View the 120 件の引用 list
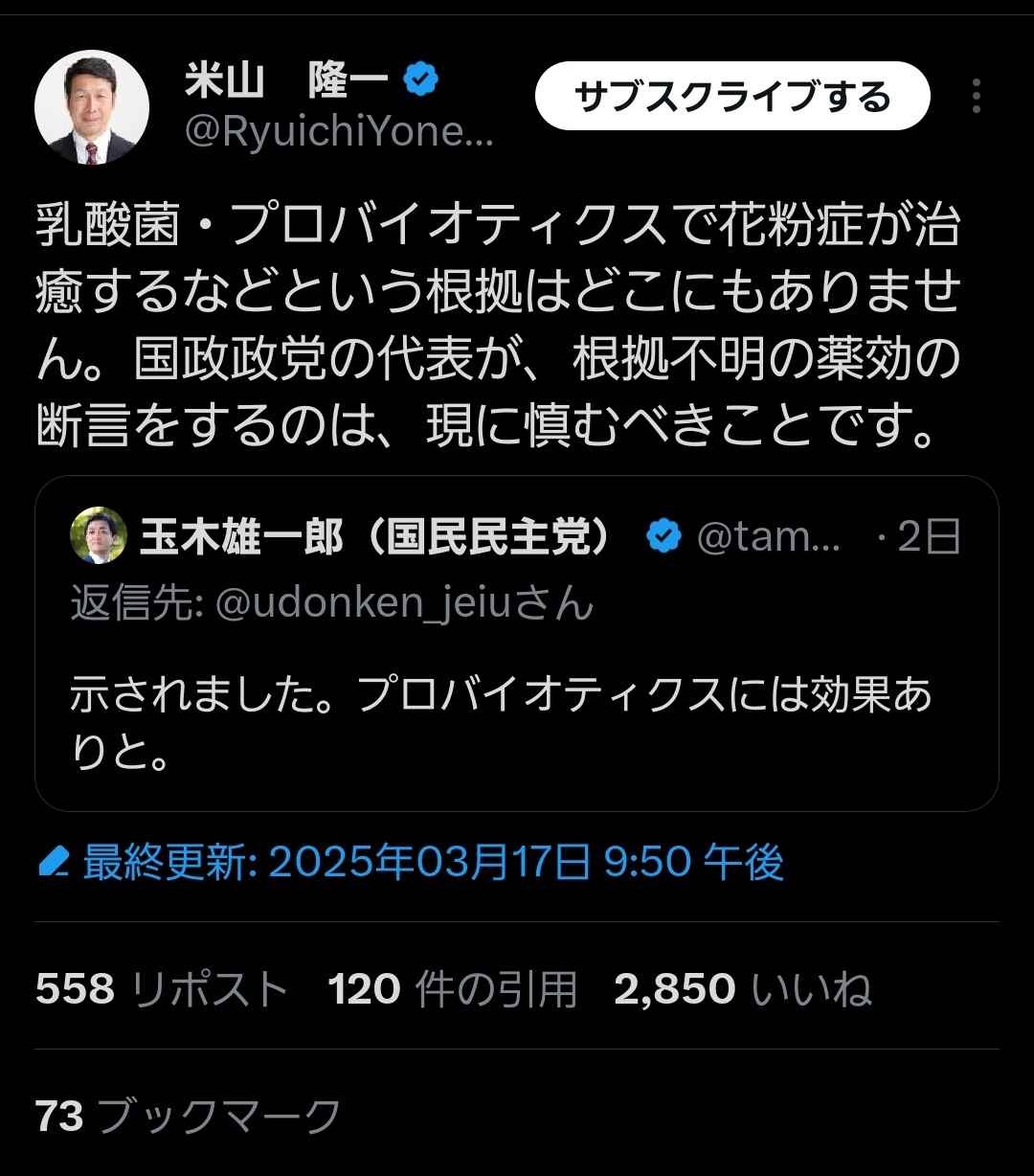 click(452, 988)
